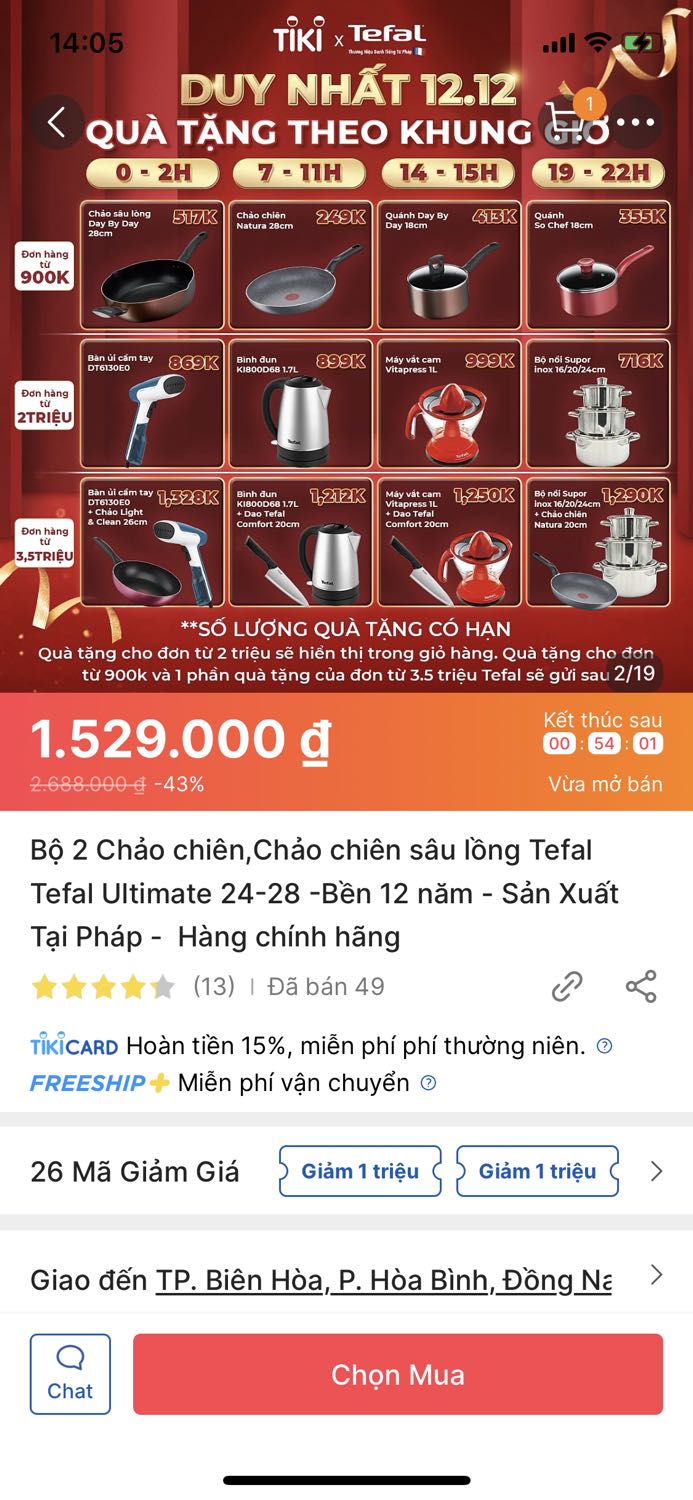Screen dimensions: 693x1500
Task: Select the second Giảm 1 triệu coupon
Action: [537, 1171]
